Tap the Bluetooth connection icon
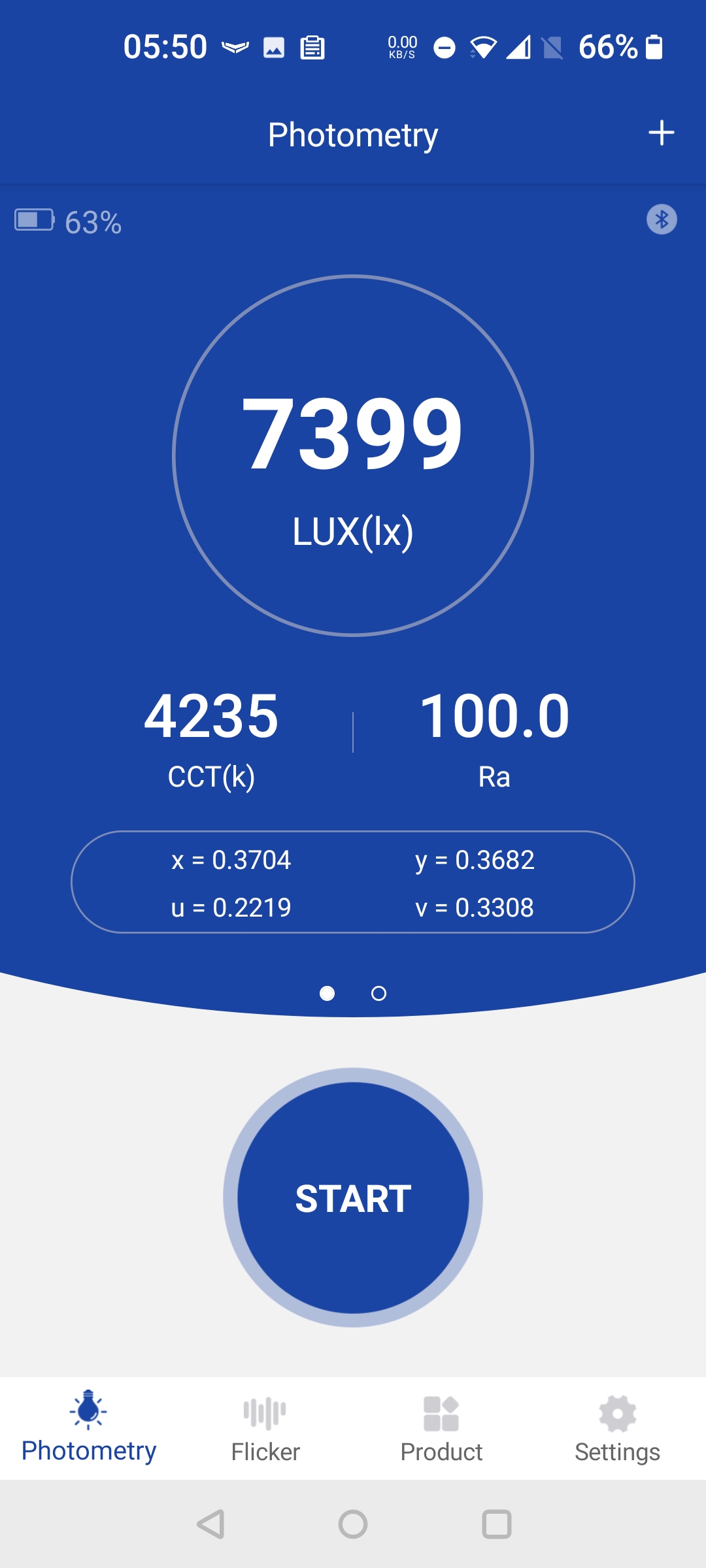706x1568 pixels. (x=662, y=220)
